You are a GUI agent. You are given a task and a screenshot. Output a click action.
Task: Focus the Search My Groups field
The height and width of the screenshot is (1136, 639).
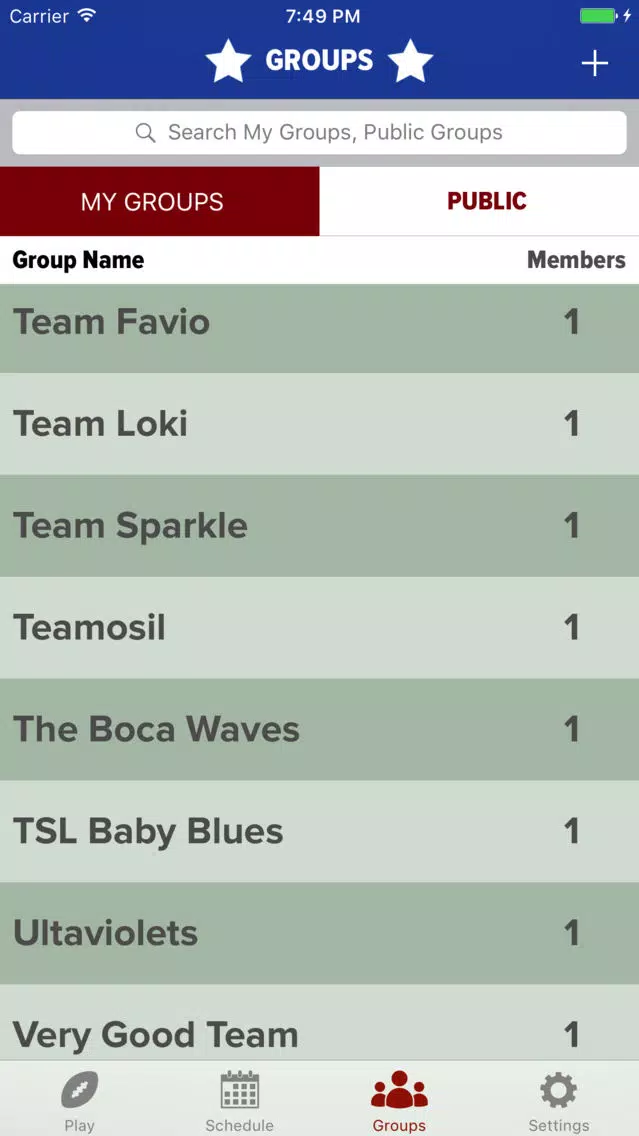[320, 133]
